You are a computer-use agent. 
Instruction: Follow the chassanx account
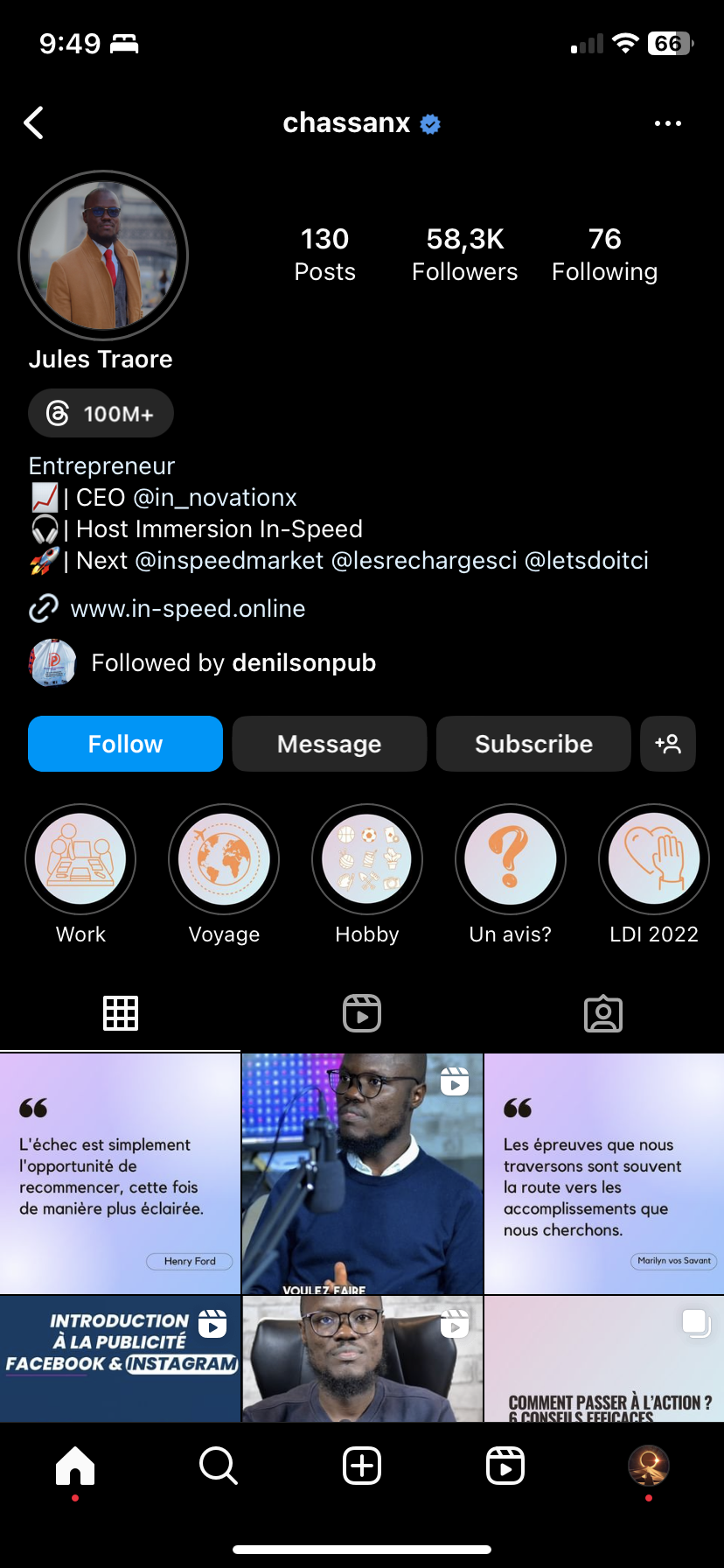pos(125,744)
